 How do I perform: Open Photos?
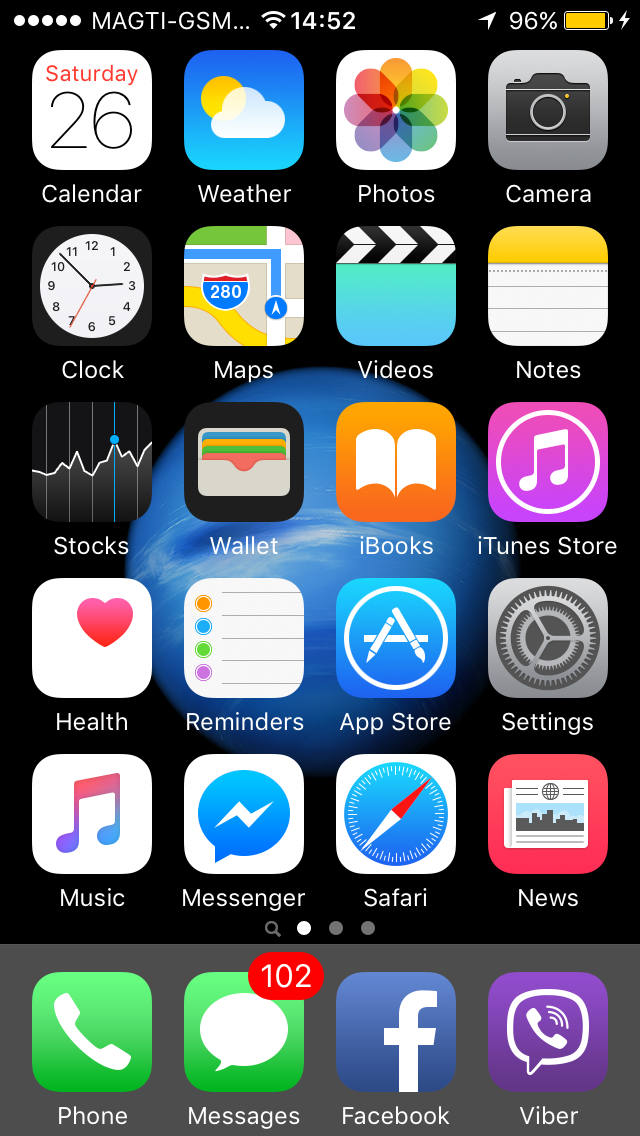[396, 110]
